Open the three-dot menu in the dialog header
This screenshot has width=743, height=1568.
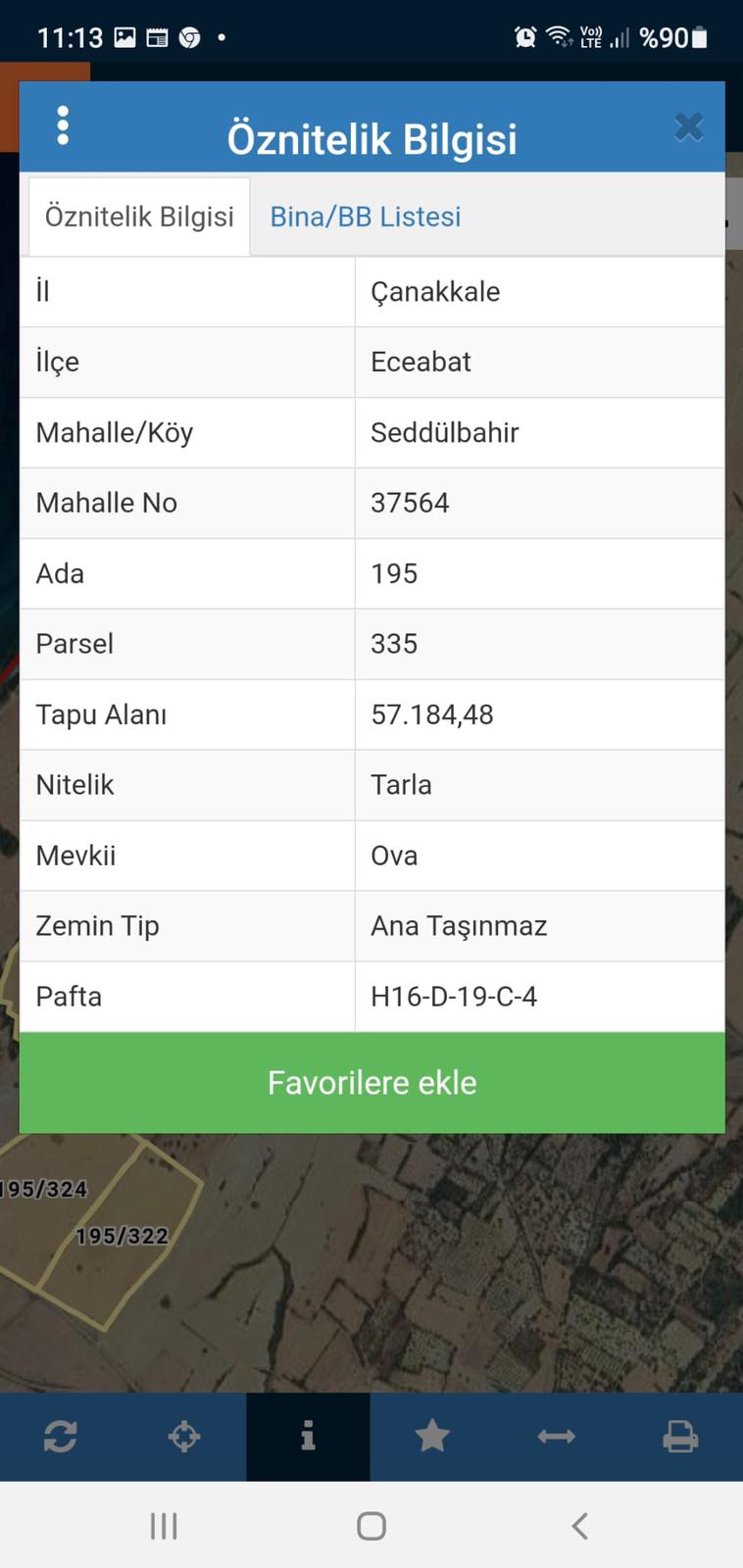63,126
